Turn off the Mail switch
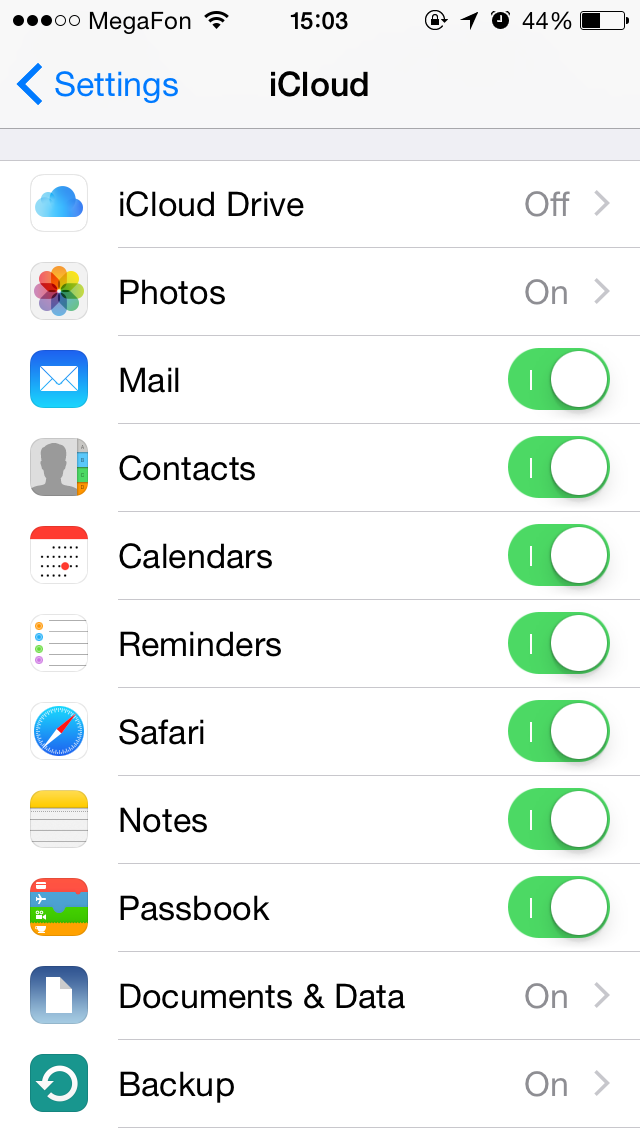 pos(559,380)
